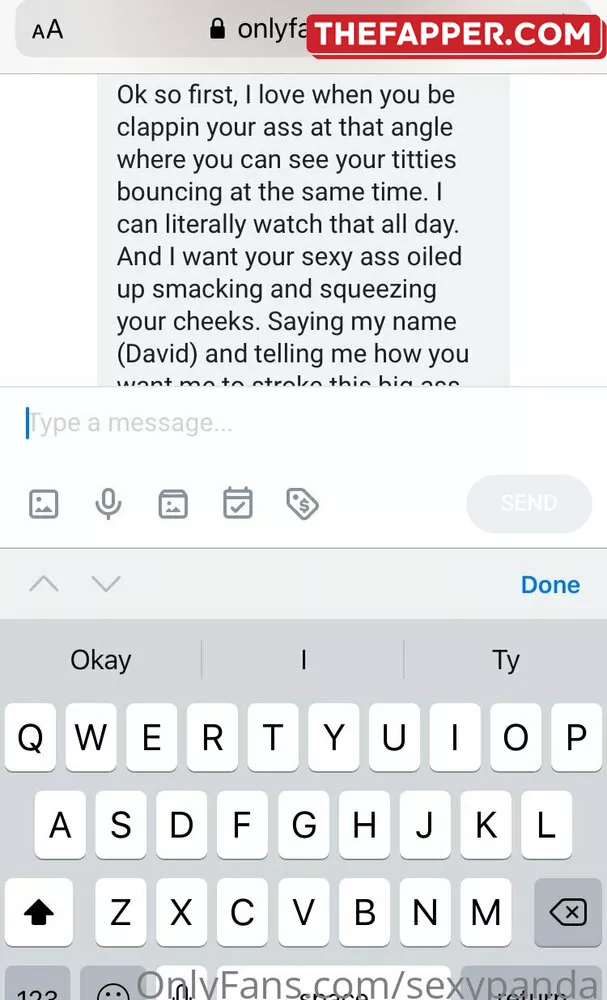This screenshot has width=607, height=1000.
Task: Tap the shift key
Action: pos(39,912)
